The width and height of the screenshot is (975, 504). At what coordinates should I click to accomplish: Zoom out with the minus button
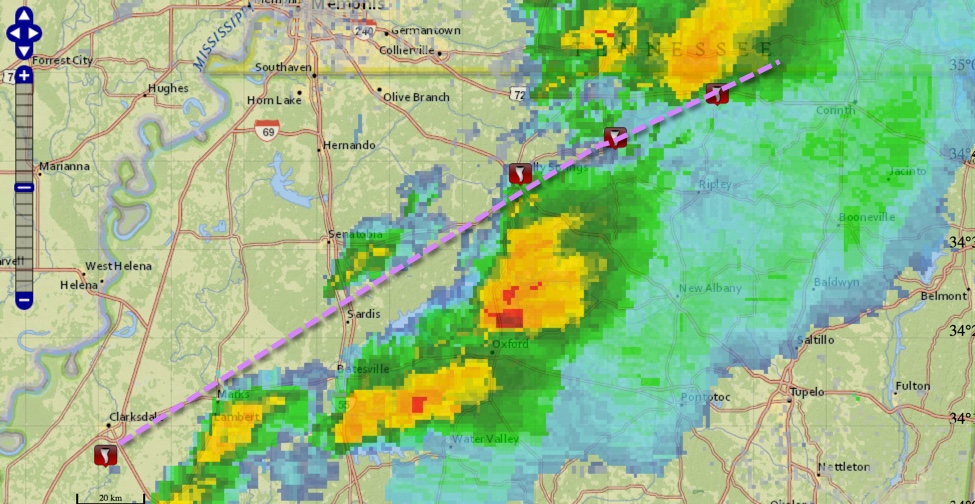pos(25,299)
